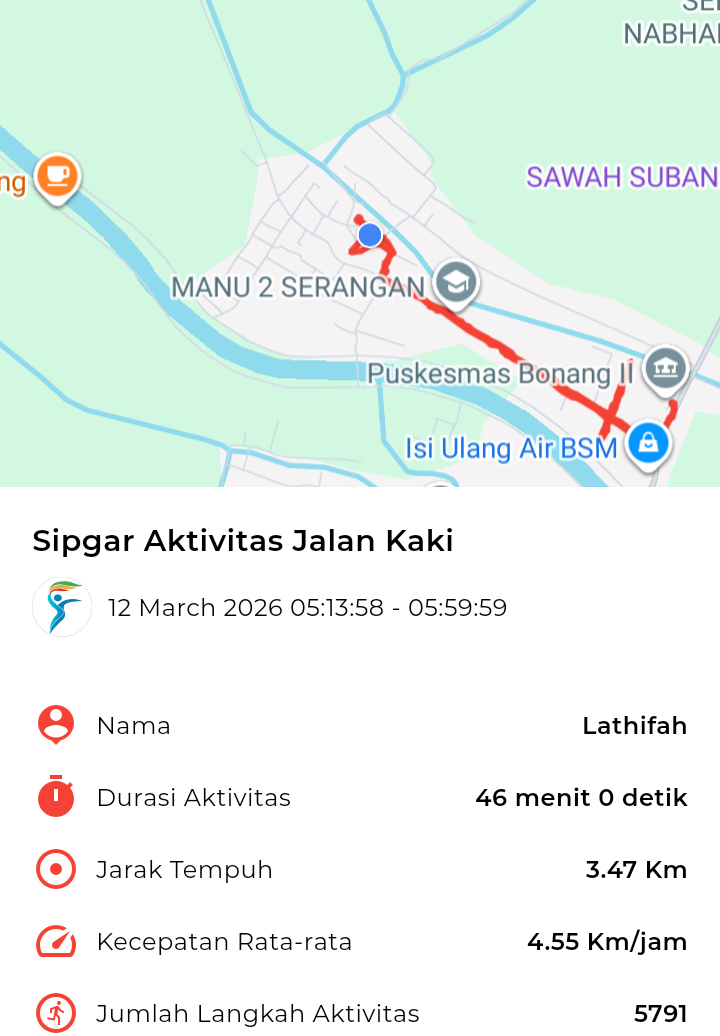Open the Puskesmas Bonang II map marker
Viewport: 720px width, 1036px height.
[665, 367]
